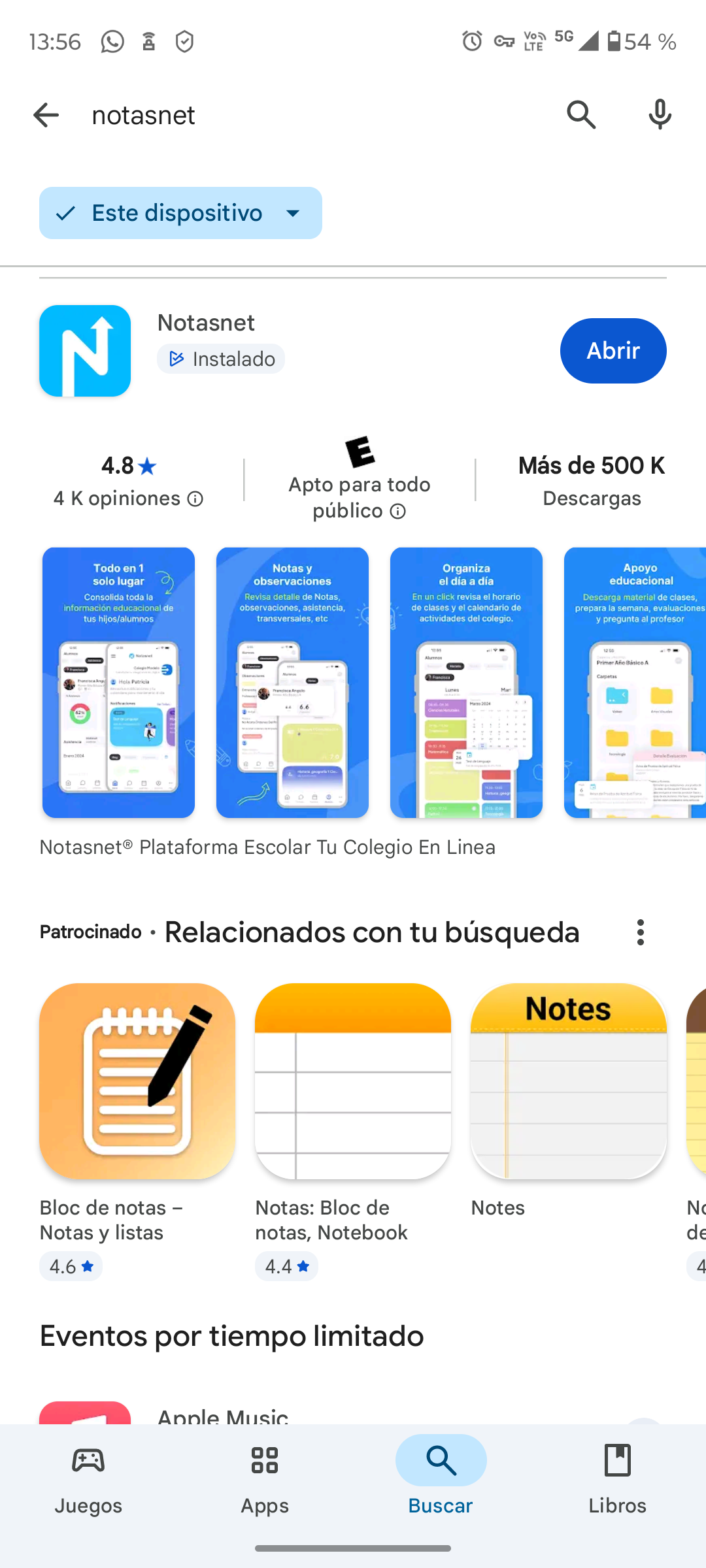Go back from the search results
The image size is (706, 1568).
[x=46, y=116]
